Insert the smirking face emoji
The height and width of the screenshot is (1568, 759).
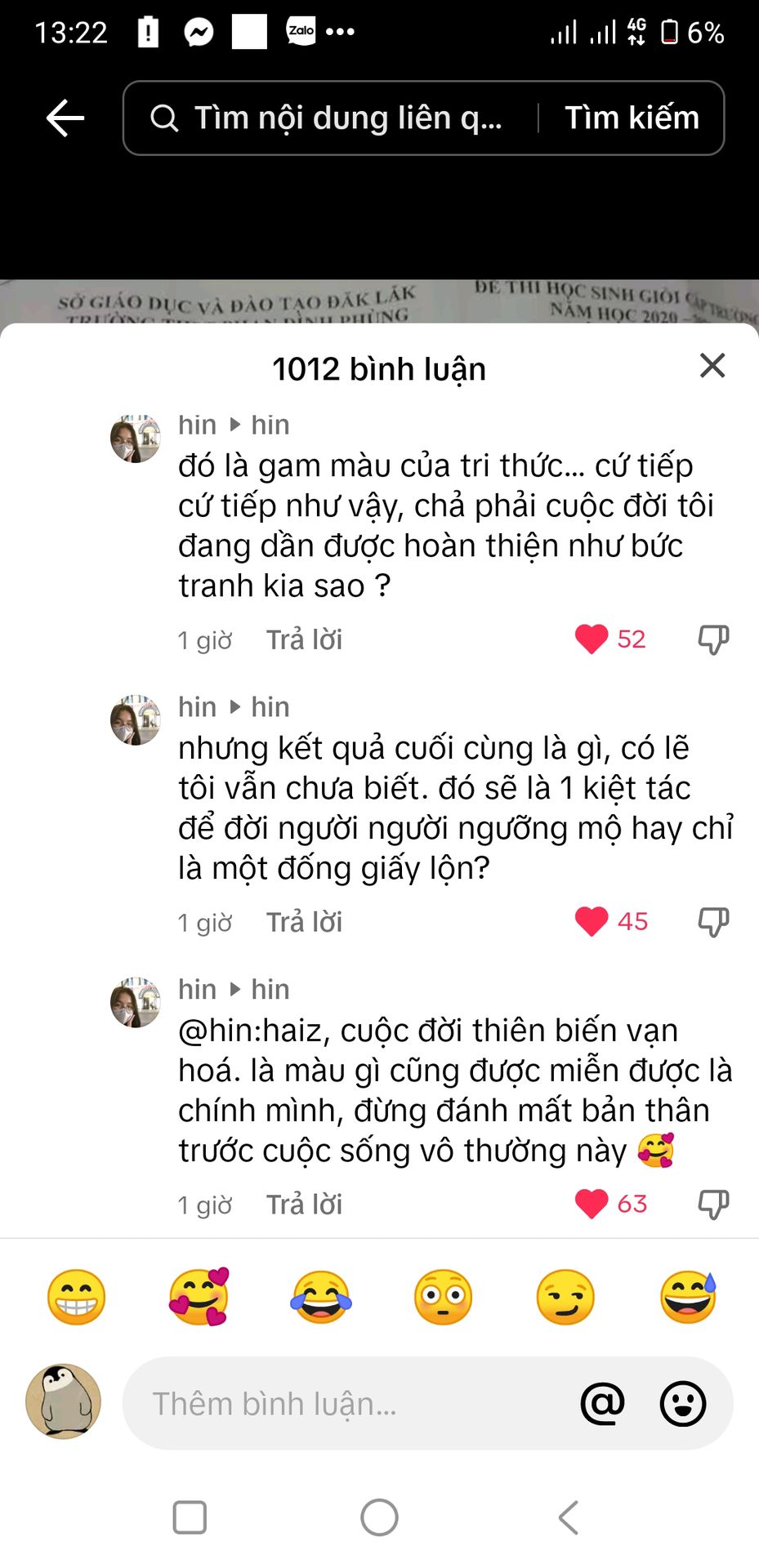click(565, 1297)
